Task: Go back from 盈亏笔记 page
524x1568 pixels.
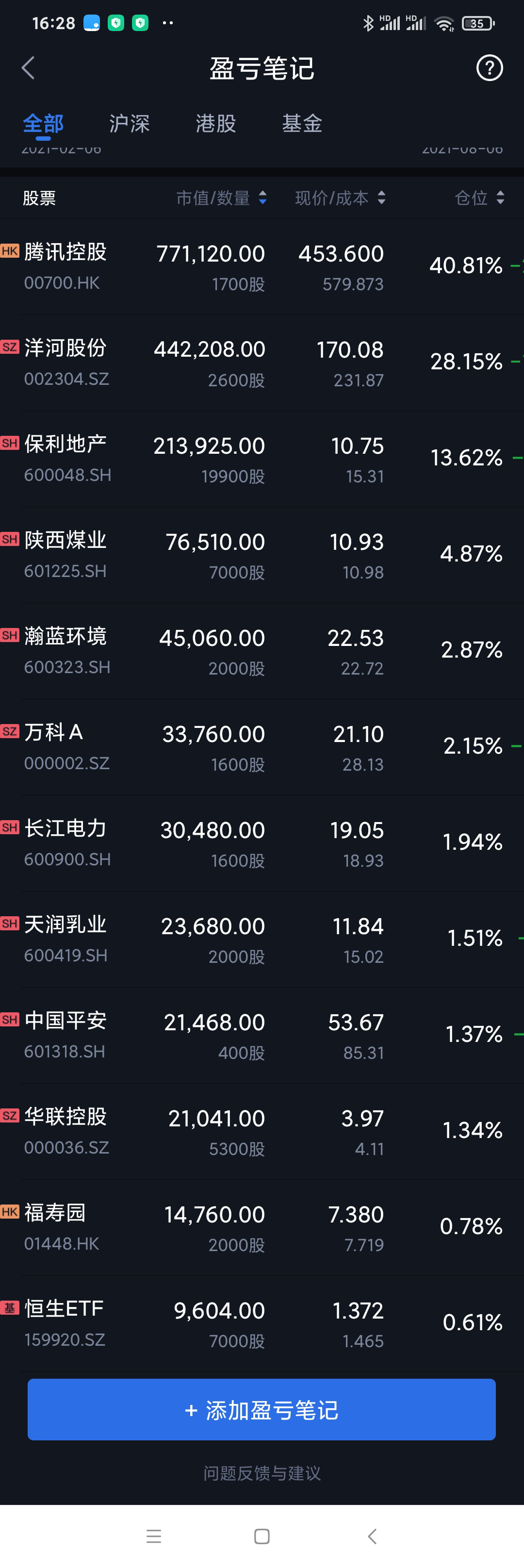Action: click(x=28, y=67)
